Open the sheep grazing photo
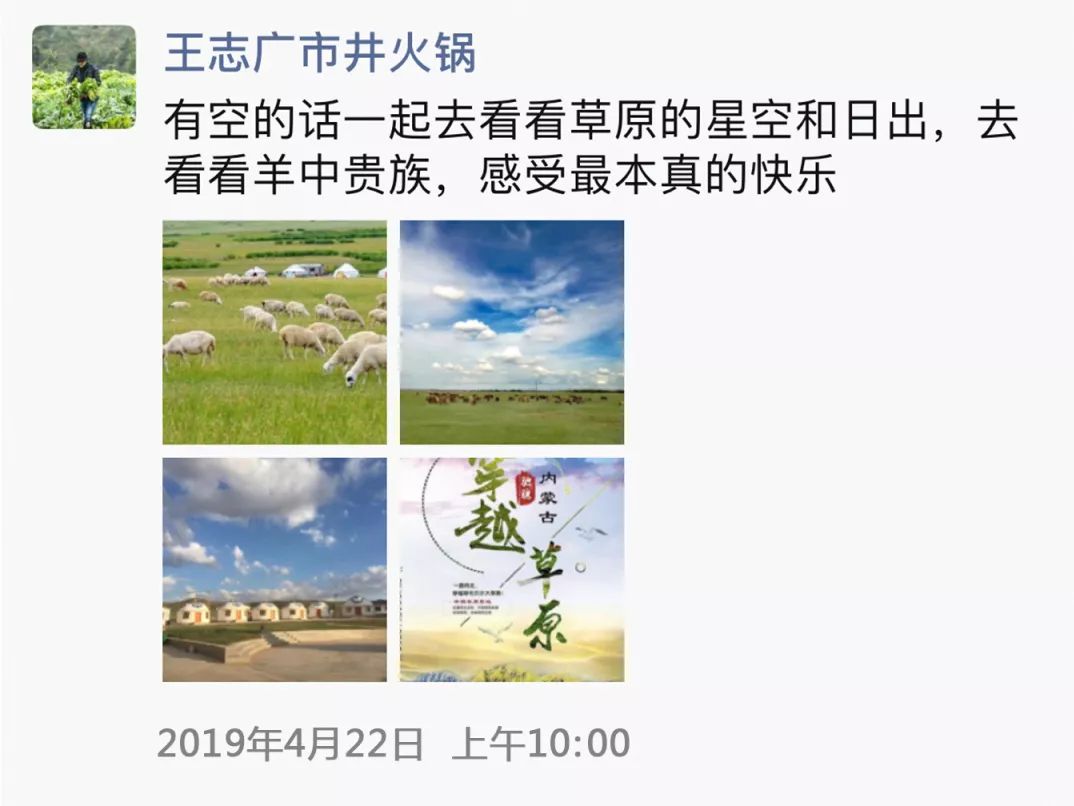1074x806 pixels. (x=274, y=332)
